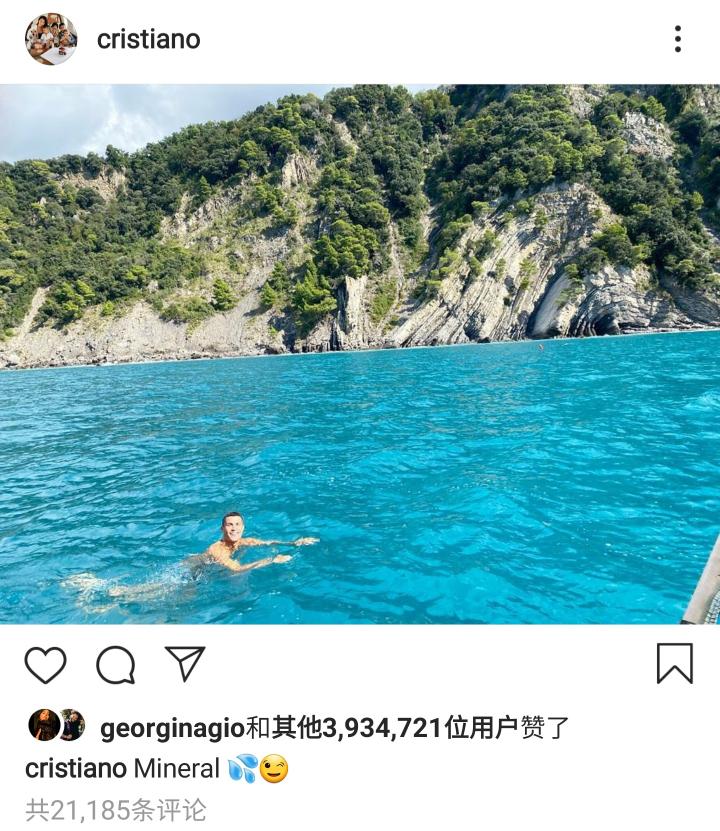Share the post via paper plane icon
The height and width of the screenshot is (831, 720).
[x=185, y=663]
